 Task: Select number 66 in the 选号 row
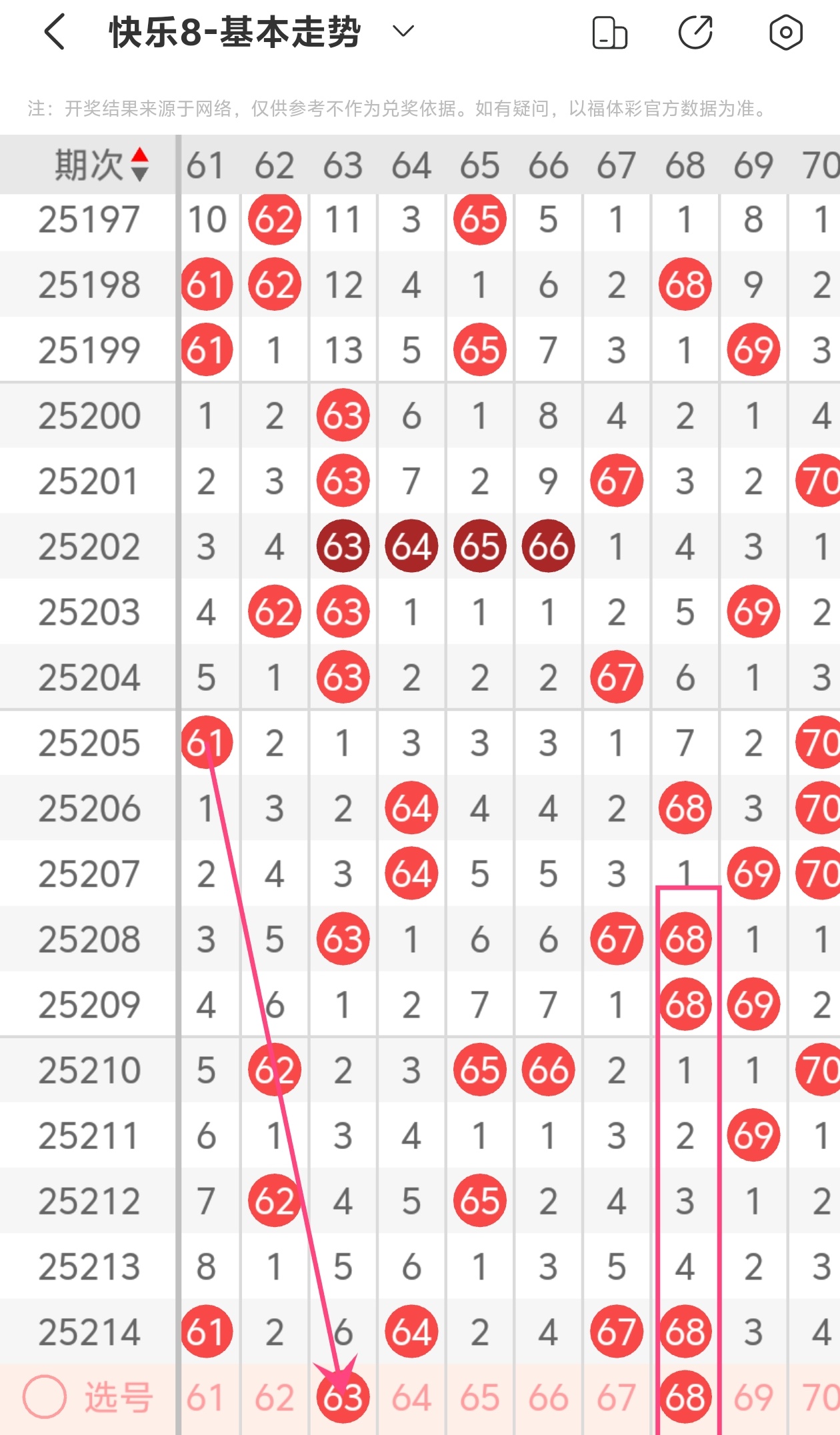(548, 1397)
